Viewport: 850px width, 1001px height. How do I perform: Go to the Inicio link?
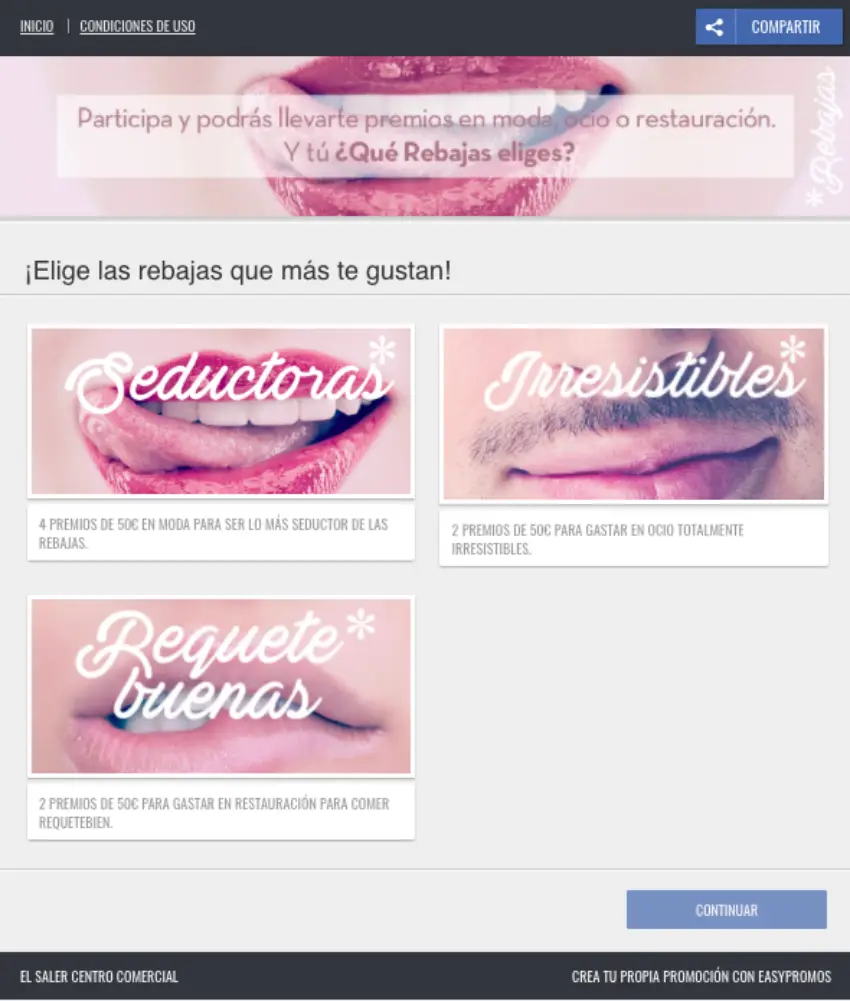(37, 27)
